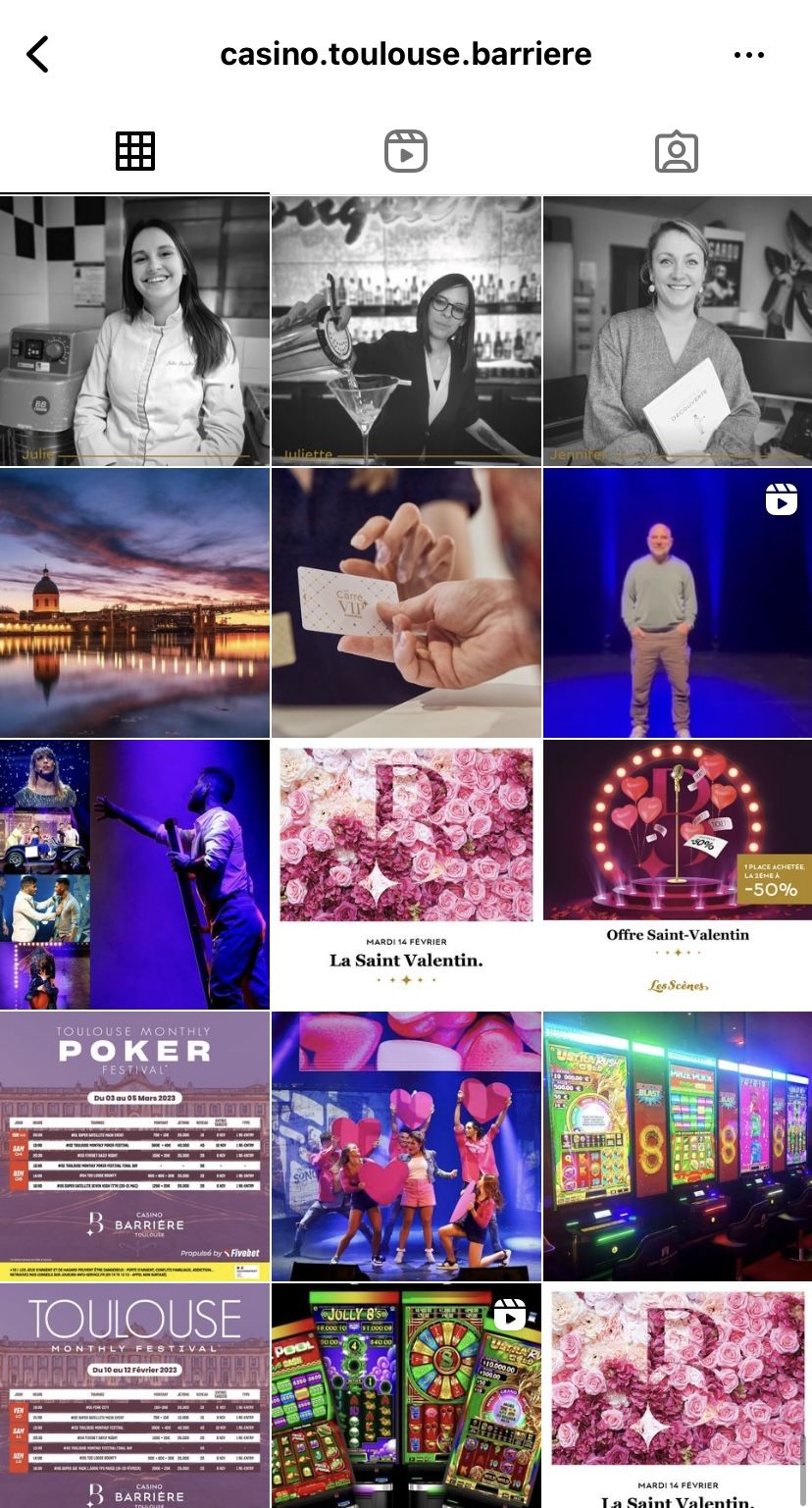This screenshot has width=812, height=1508.
Task: Open the Monthly Festival February 2023 post
Action: click(134, 1395)
